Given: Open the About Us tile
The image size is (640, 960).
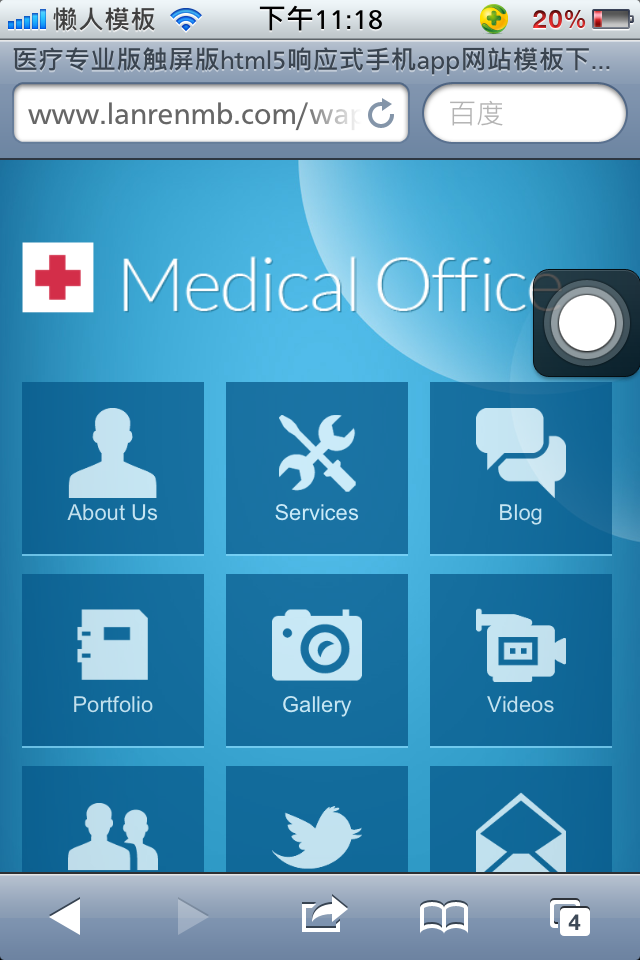Looking at the screenshot, I should click(x=113, y=467).
